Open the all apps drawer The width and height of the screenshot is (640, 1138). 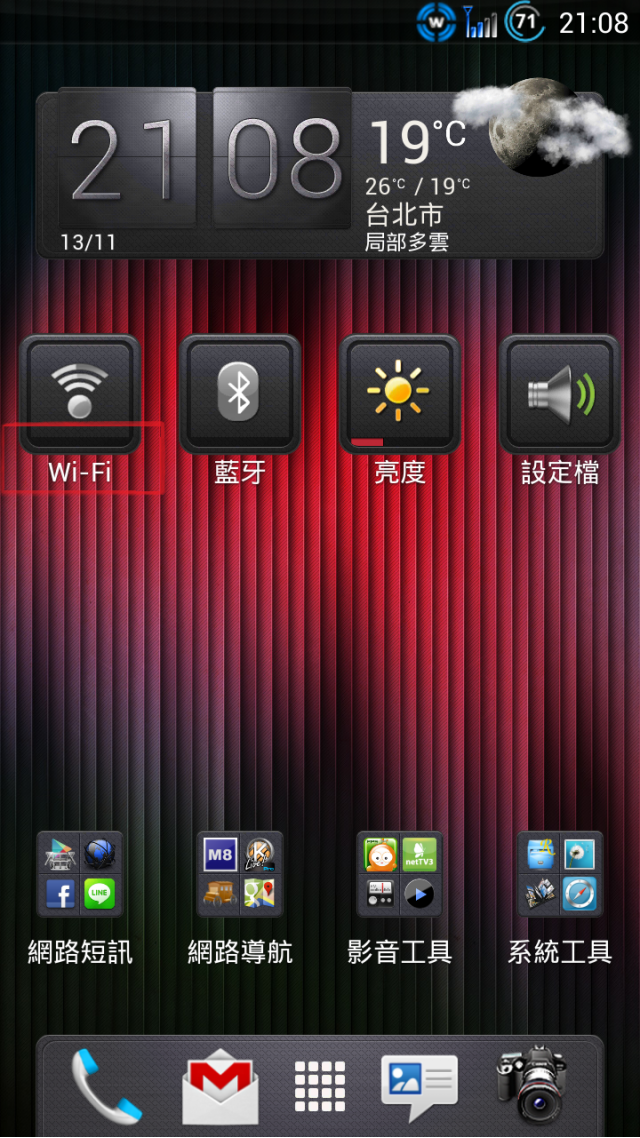[320, 1087]
